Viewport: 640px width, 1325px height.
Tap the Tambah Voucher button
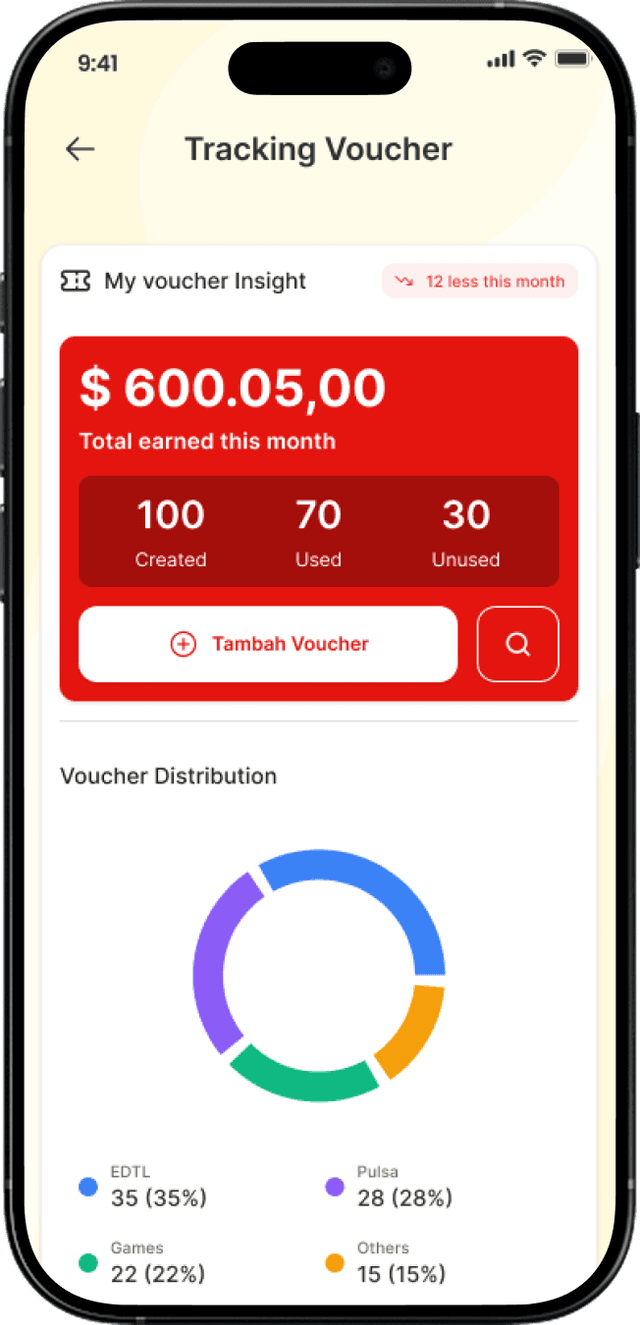(268, 644)
